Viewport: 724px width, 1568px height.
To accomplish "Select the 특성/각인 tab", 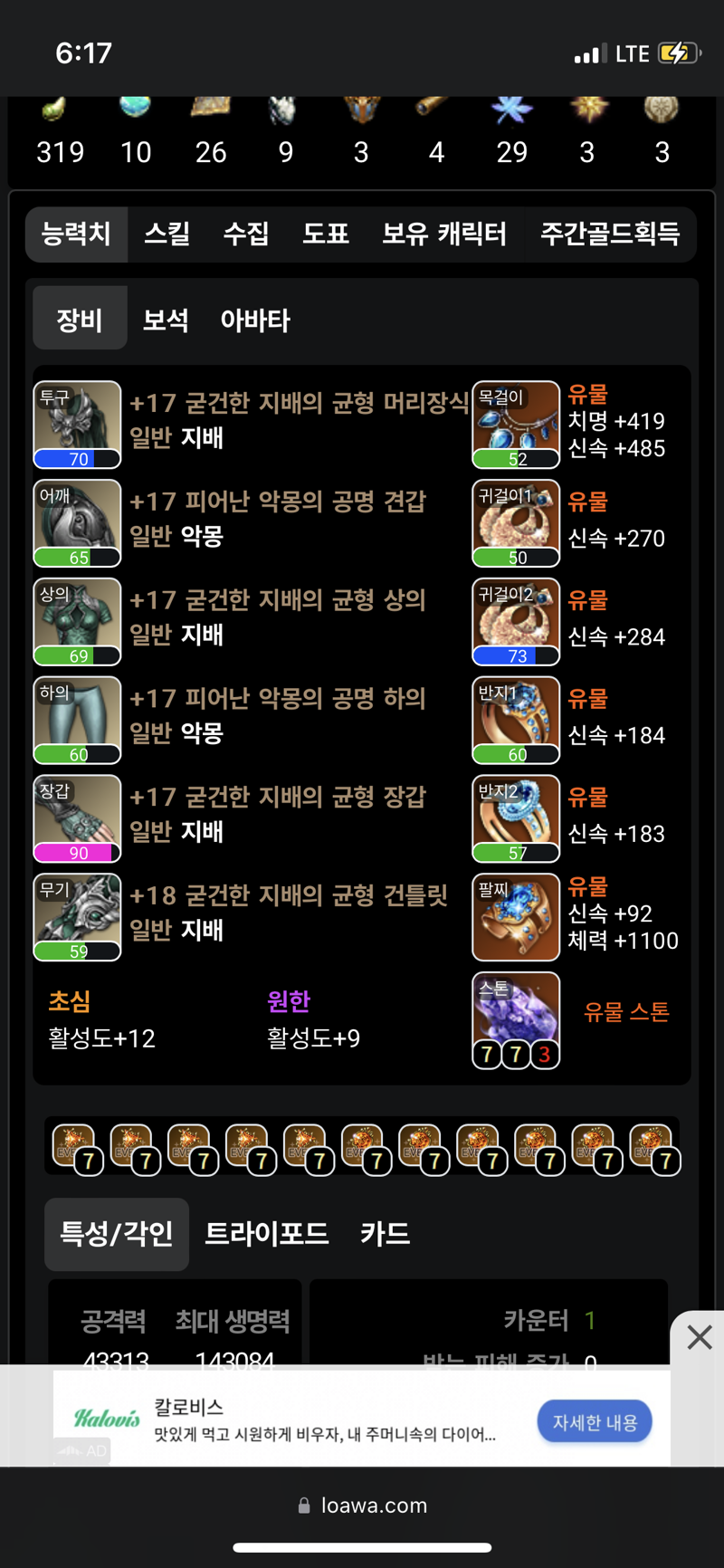I will [x=117, y=1234].
